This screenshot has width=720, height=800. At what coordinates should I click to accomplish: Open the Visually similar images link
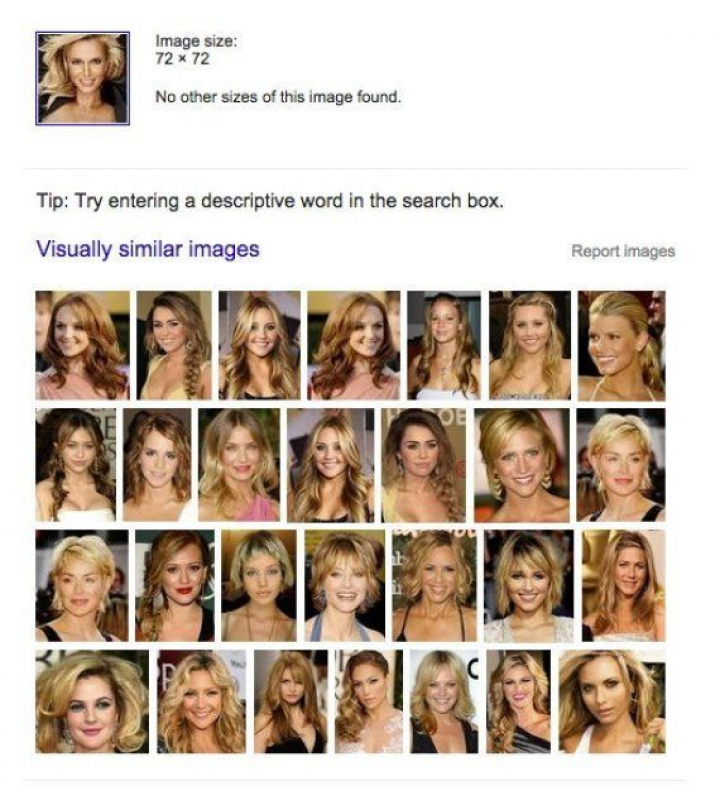(147, 249)
